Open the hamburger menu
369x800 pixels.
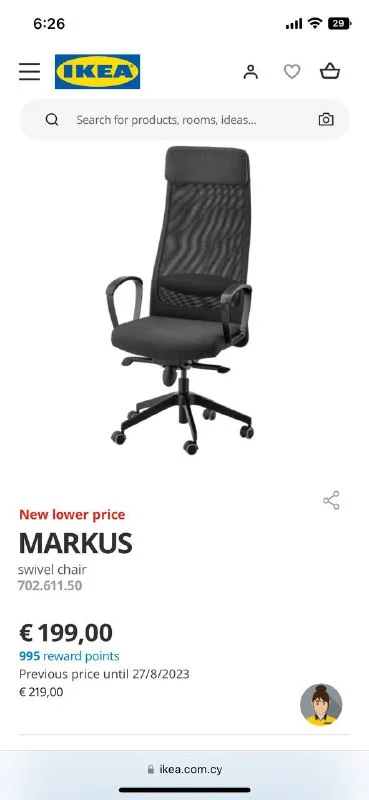pos(30,71)
